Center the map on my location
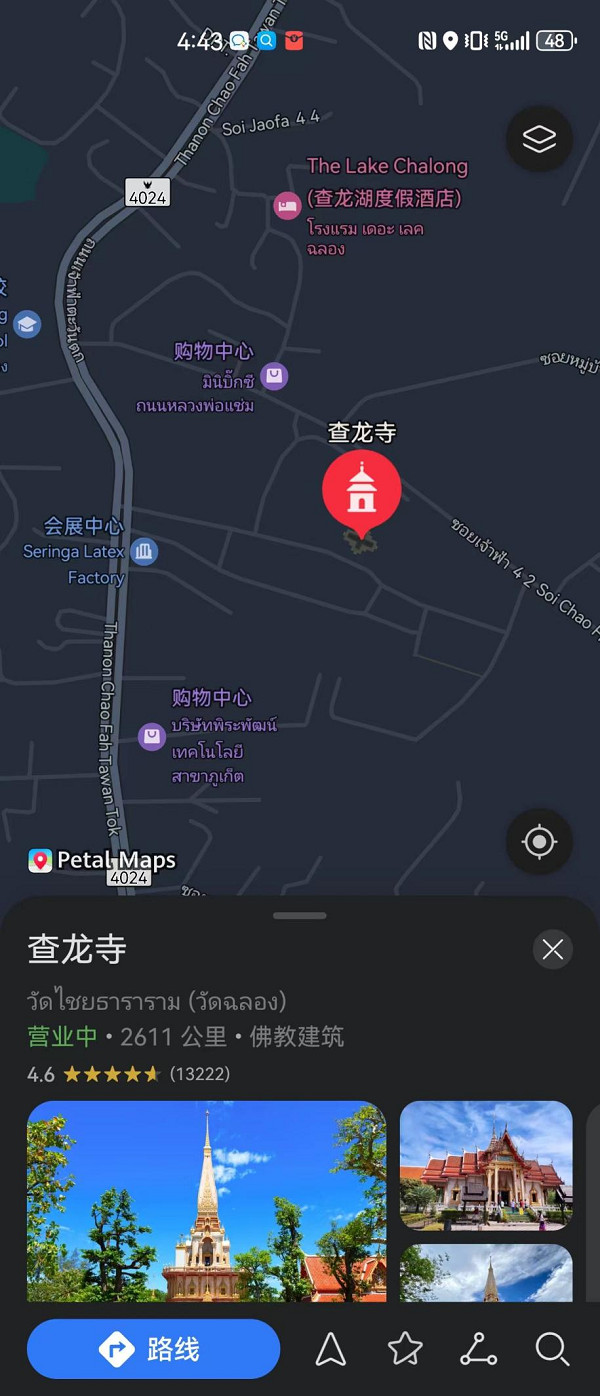Image resolution: width=600 pixels, height=1396 pixels. [x=539, y=842]
